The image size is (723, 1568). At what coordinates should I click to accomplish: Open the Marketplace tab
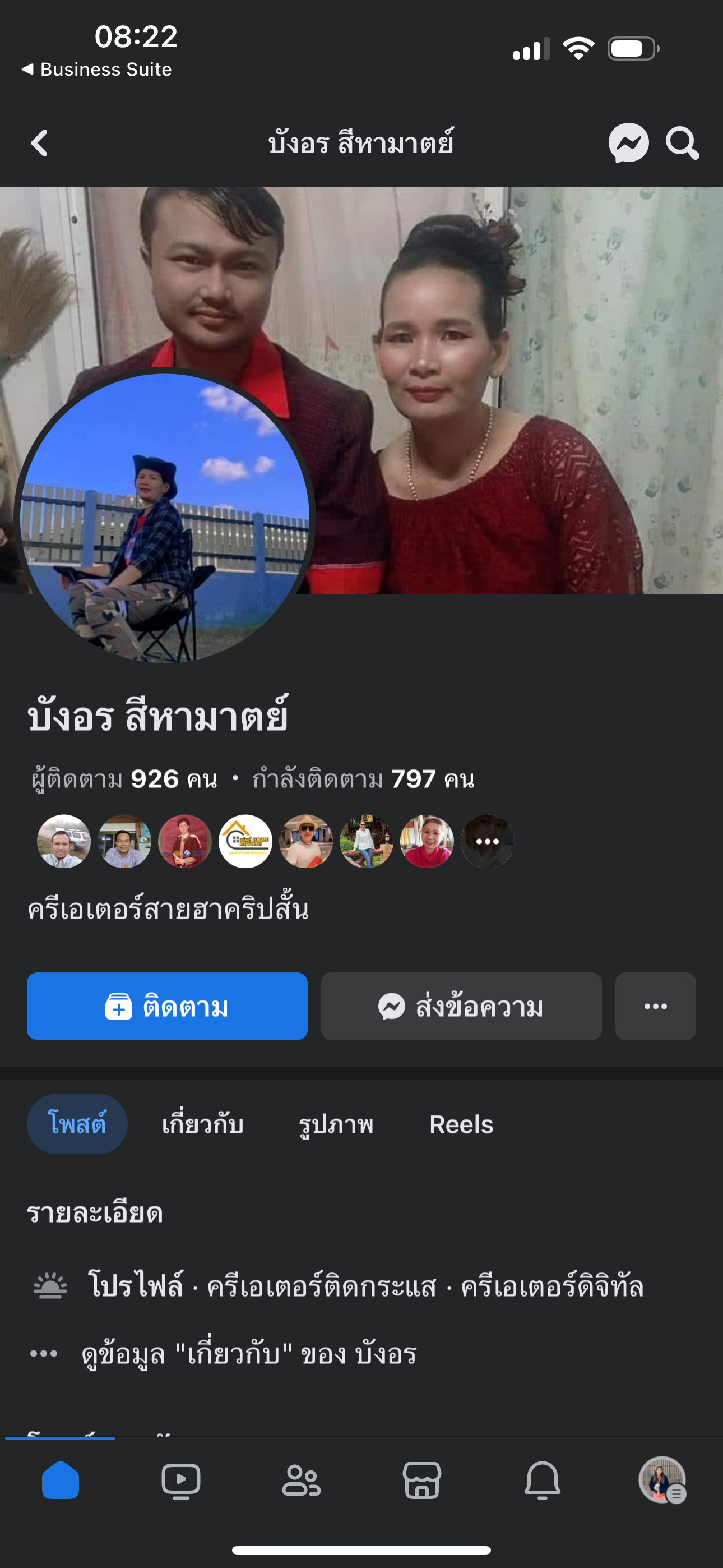pyautogui.click(x=421, y=1480)
